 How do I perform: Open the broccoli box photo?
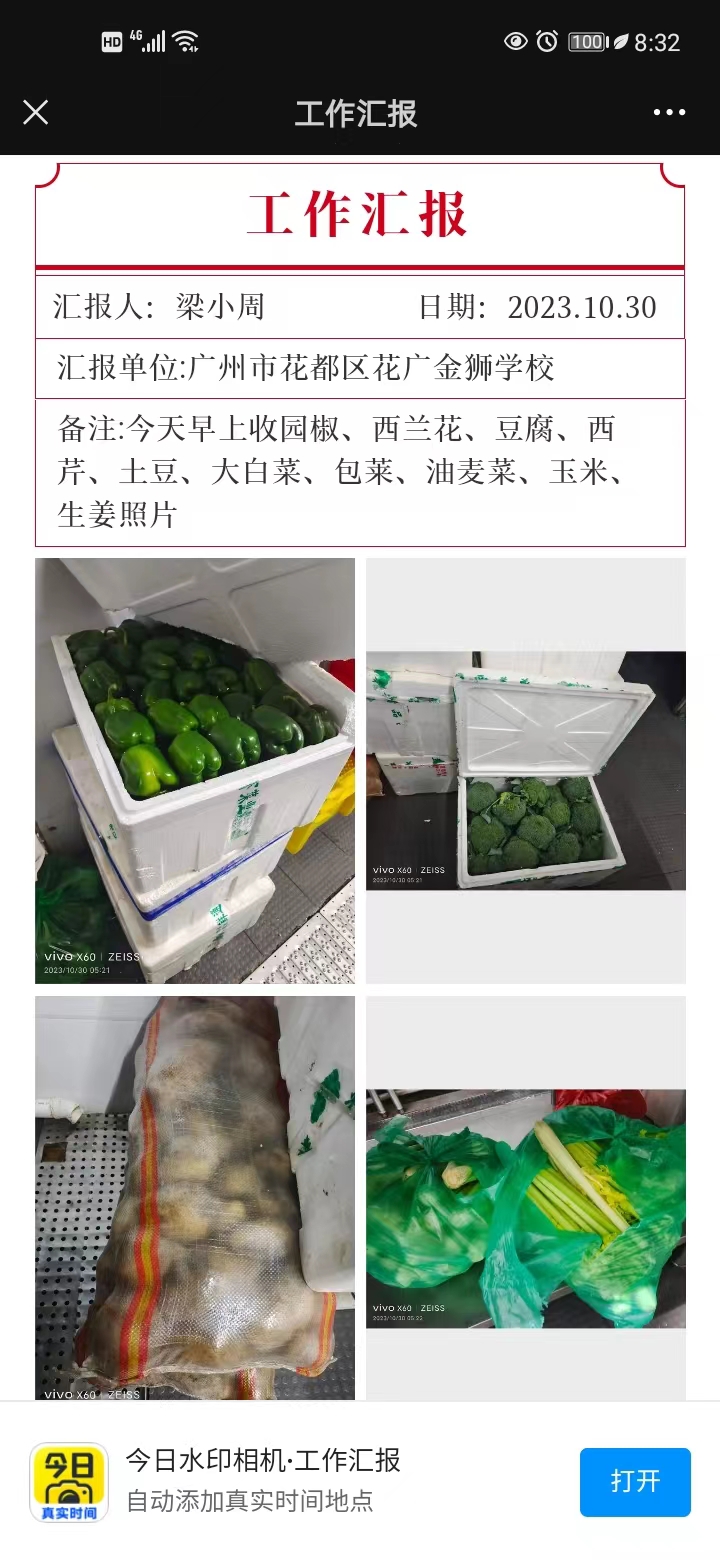pos(525,770)
